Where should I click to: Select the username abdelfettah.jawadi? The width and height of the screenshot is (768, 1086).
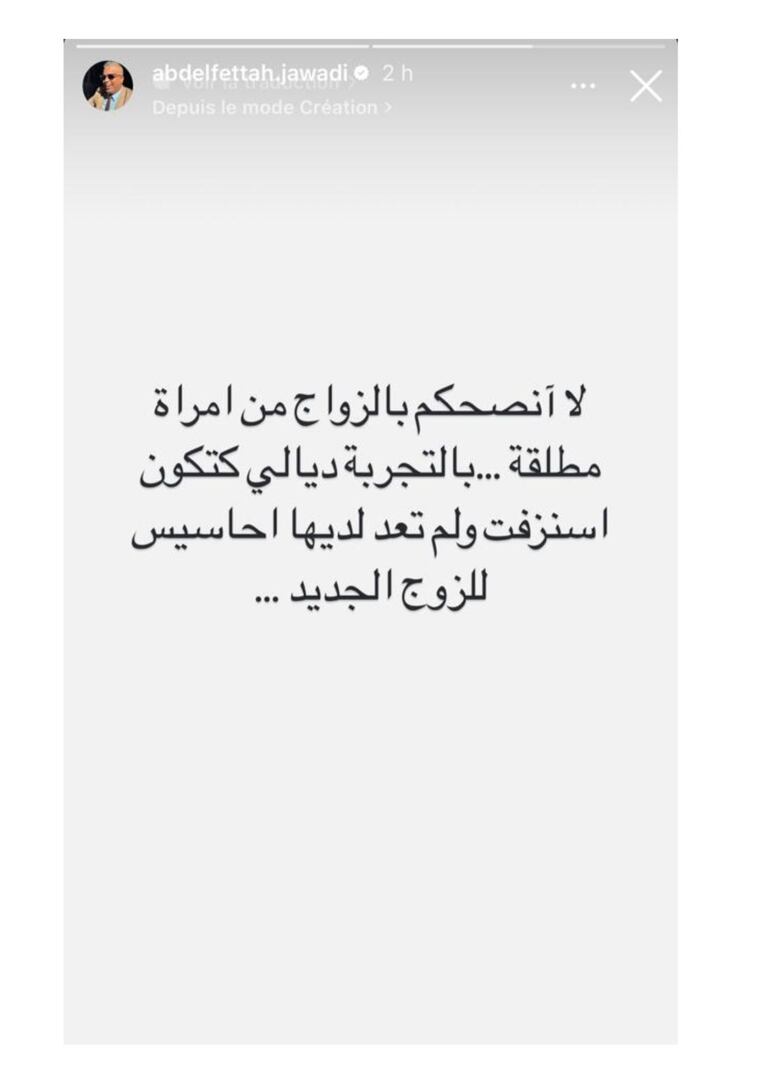(x=253, y=72)
